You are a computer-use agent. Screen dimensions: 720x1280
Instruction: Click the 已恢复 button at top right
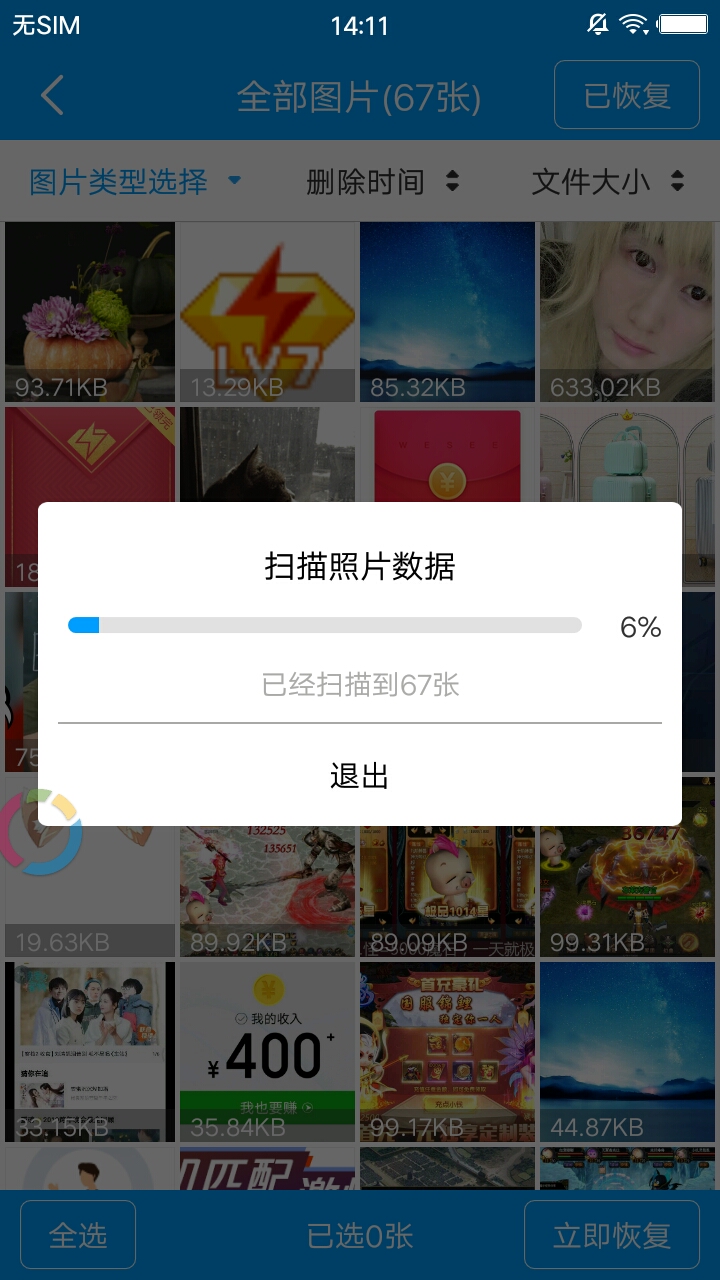(627, 94)
